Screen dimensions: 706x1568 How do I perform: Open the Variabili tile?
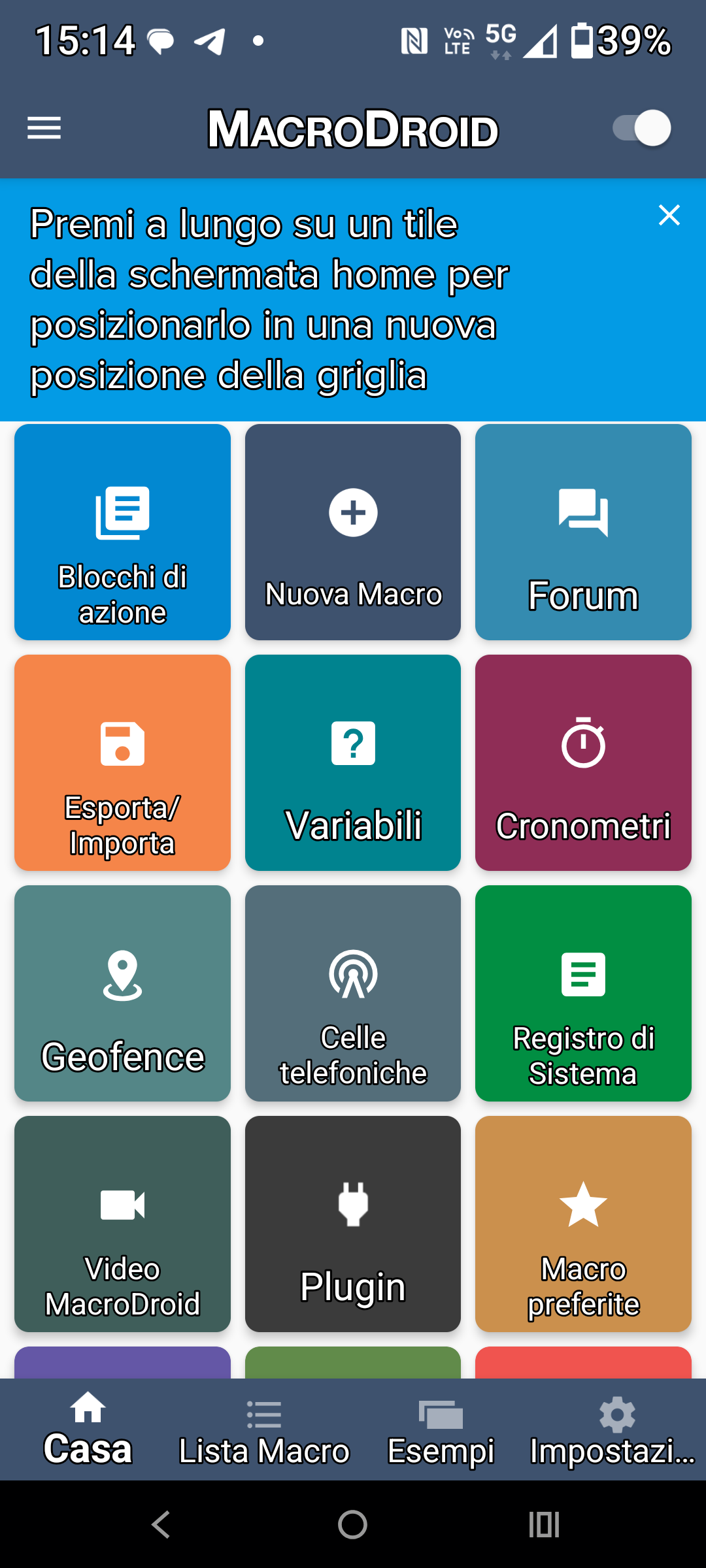353,762
